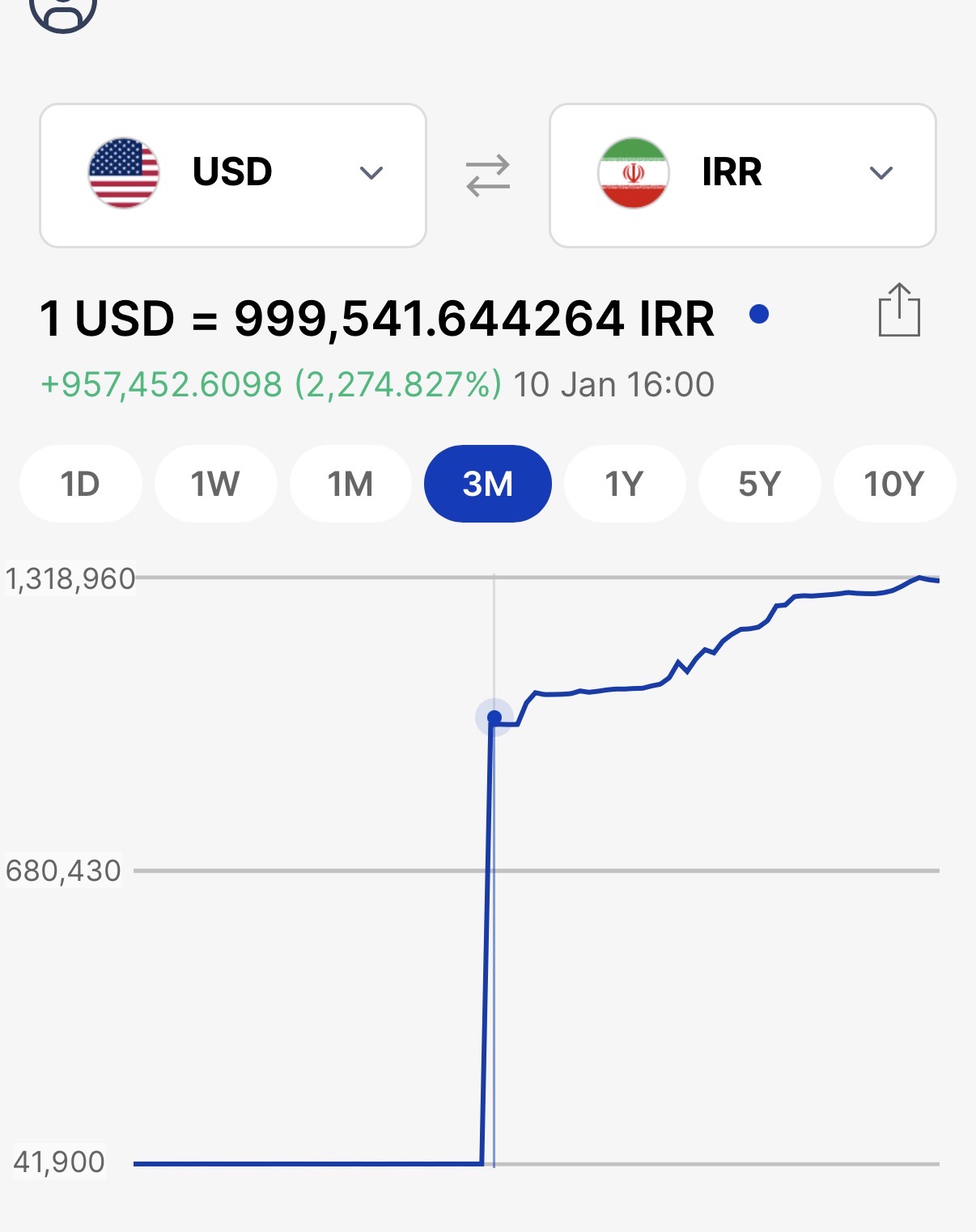The height and width of the screenshot is (1232, 976).
Task: Show the 1M chart range
Action: (350, 484)
